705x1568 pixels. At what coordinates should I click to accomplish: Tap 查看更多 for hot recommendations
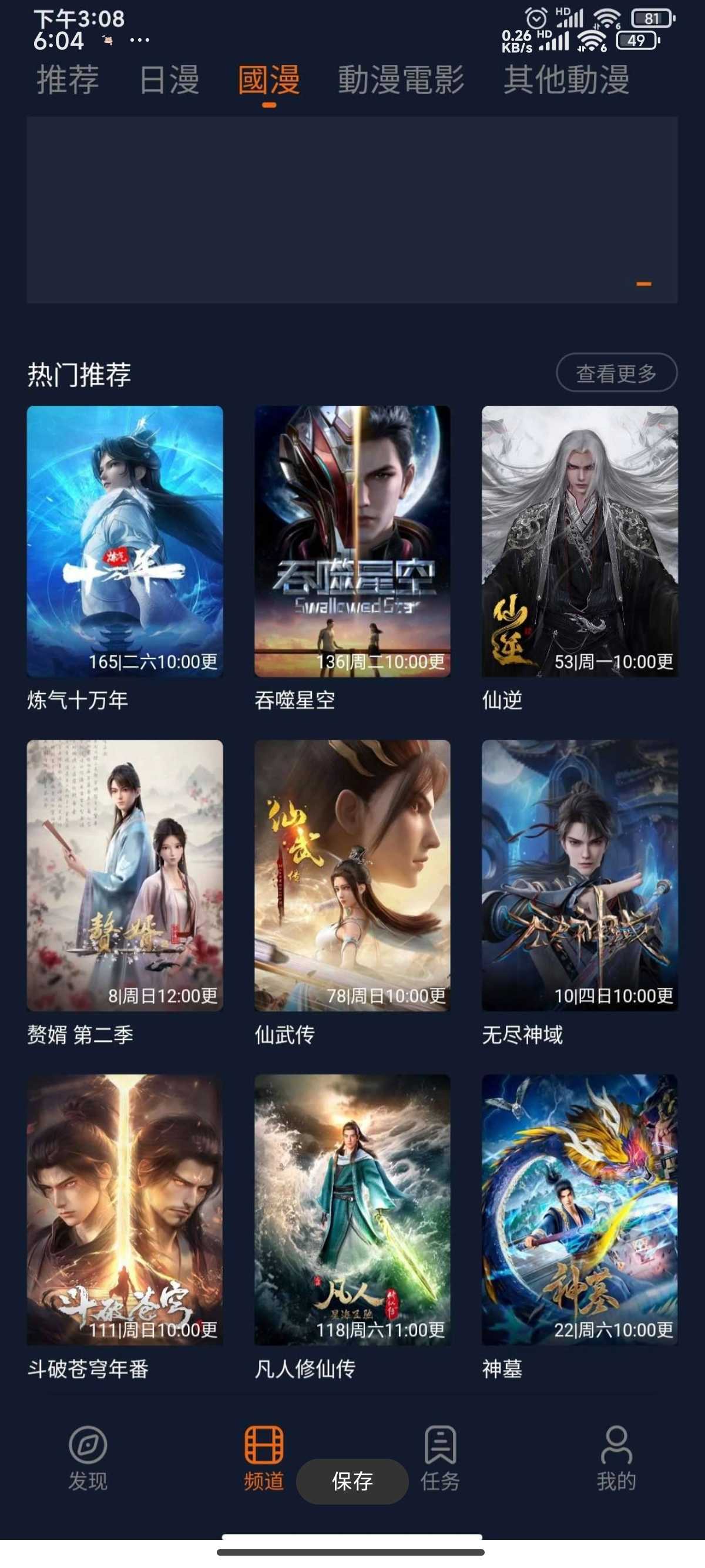pyautogui.click(x=616, y=372)
